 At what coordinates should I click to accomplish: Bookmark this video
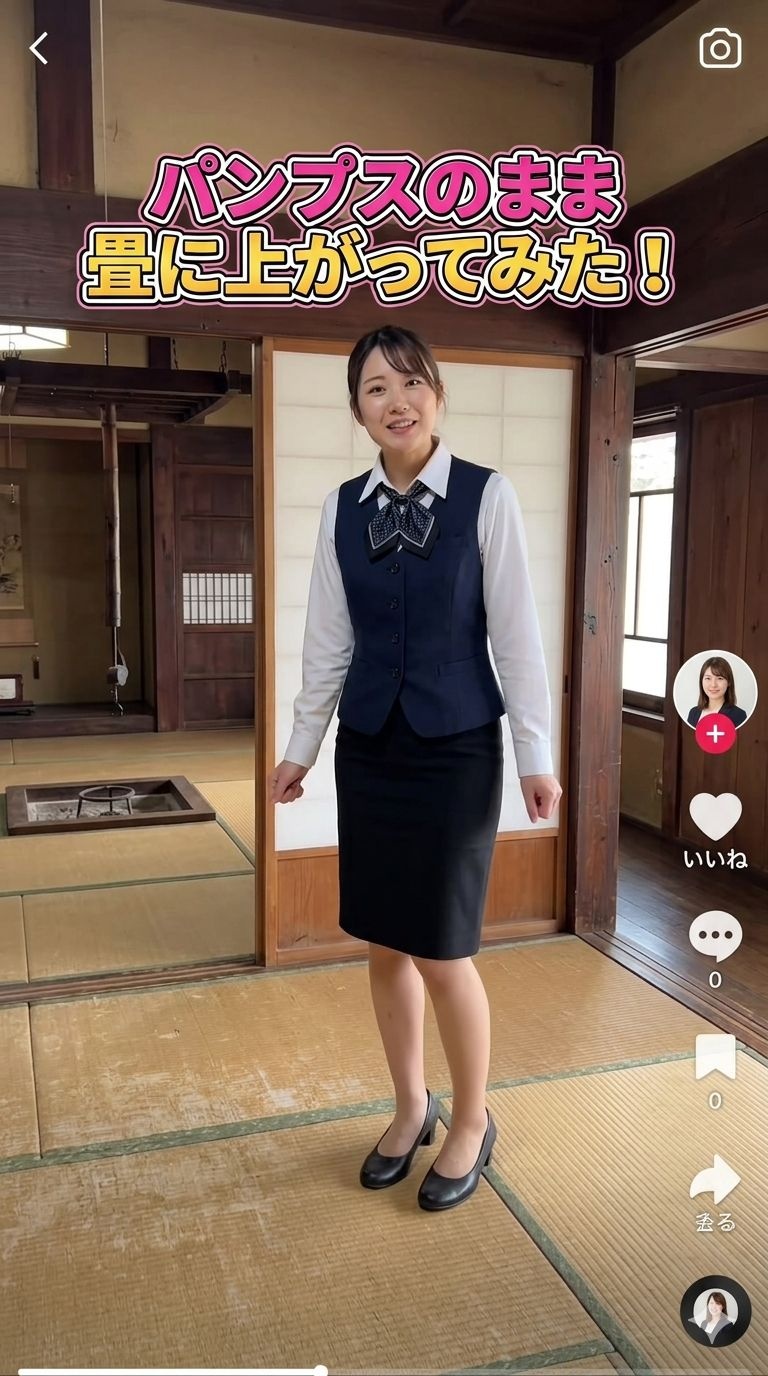(715, 1057)
